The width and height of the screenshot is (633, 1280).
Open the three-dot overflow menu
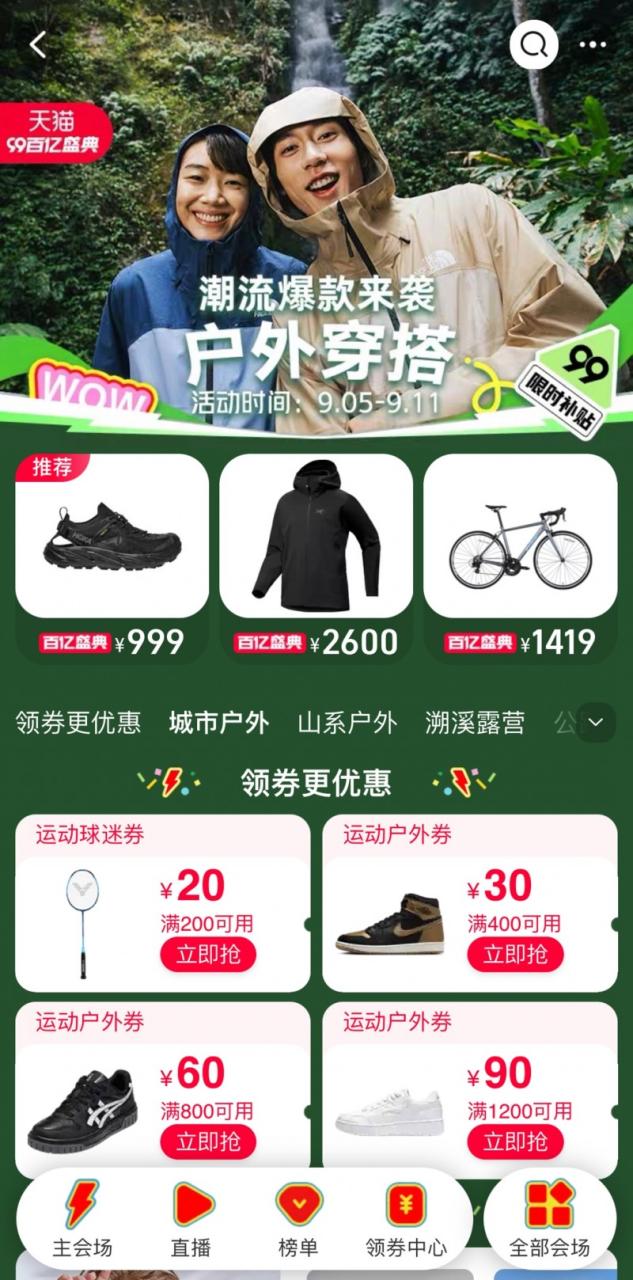point(593,45)
